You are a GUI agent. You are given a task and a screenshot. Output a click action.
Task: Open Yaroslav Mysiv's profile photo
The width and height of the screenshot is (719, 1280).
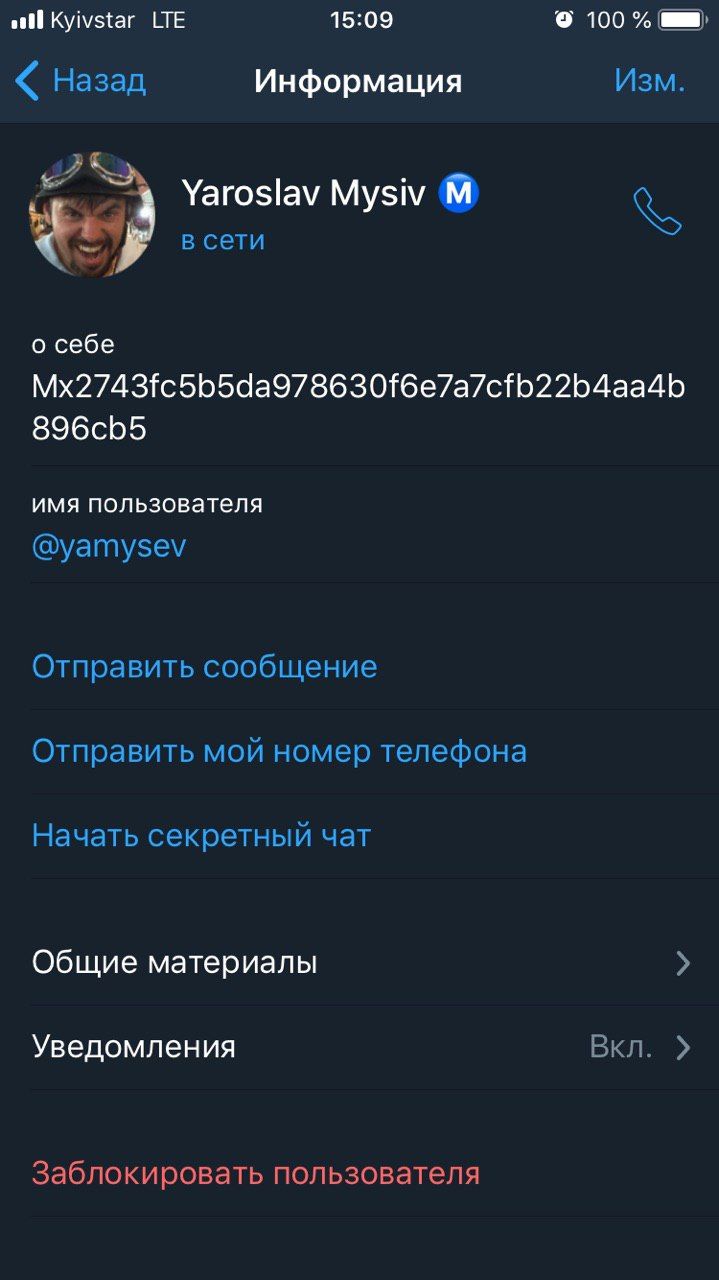click(x=93, y=214)
